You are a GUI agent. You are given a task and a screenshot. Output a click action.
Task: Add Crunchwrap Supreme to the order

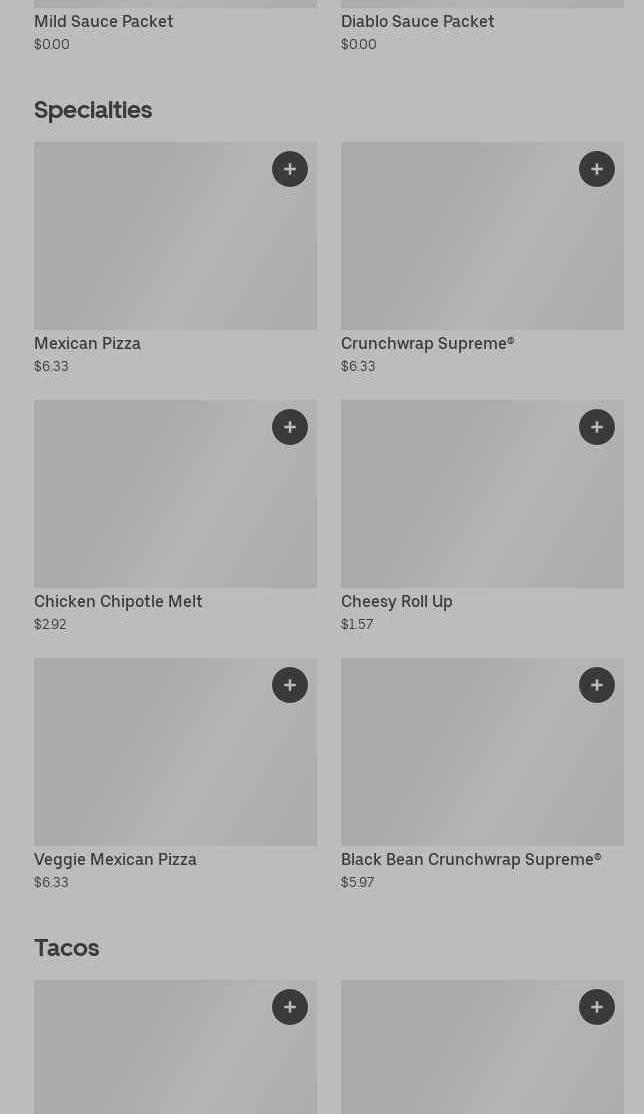tap(597, 169)
